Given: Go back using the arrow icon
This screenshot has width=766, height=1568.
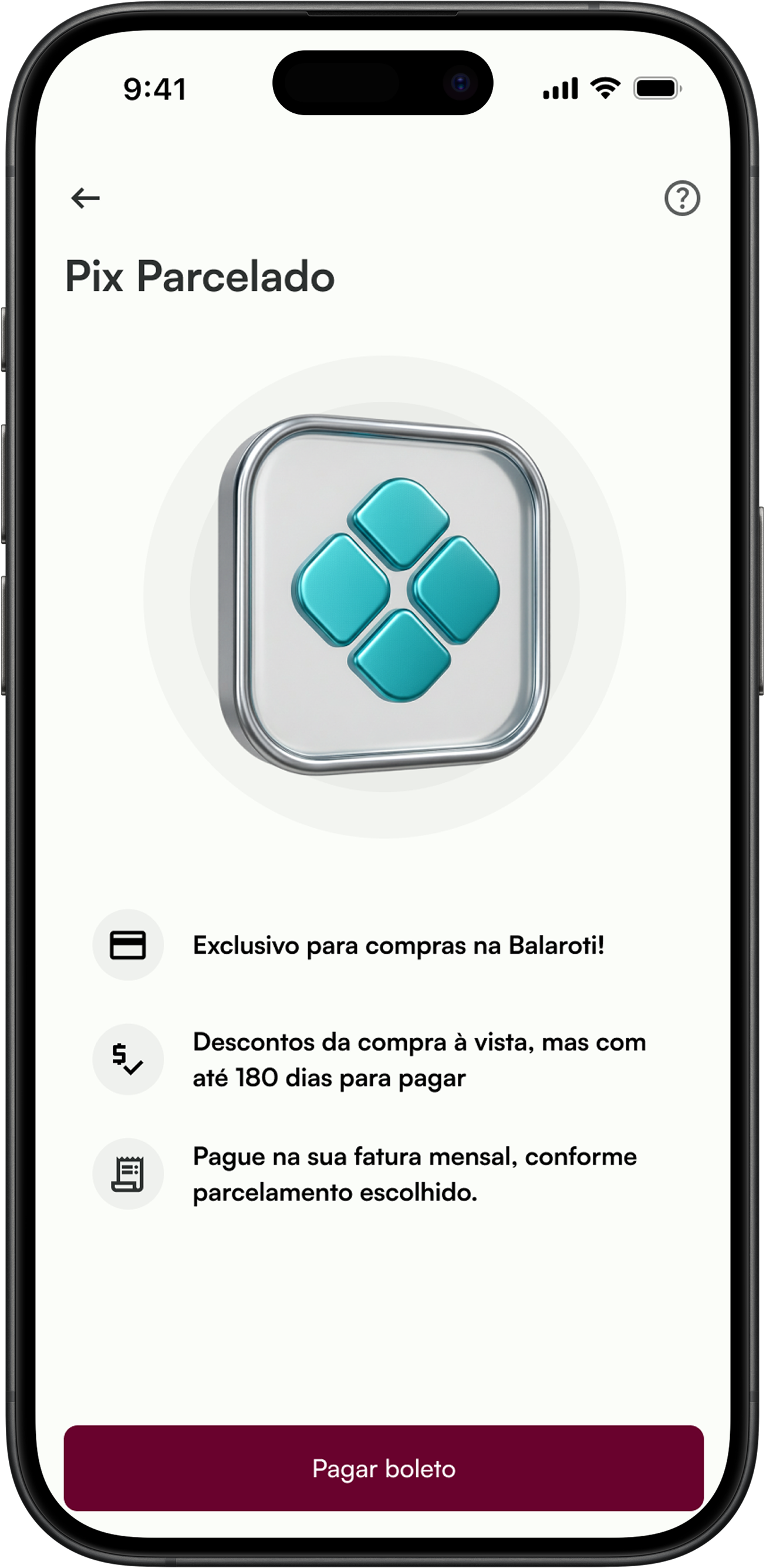Looking at the screenshot, I should [x=85, y=198].
